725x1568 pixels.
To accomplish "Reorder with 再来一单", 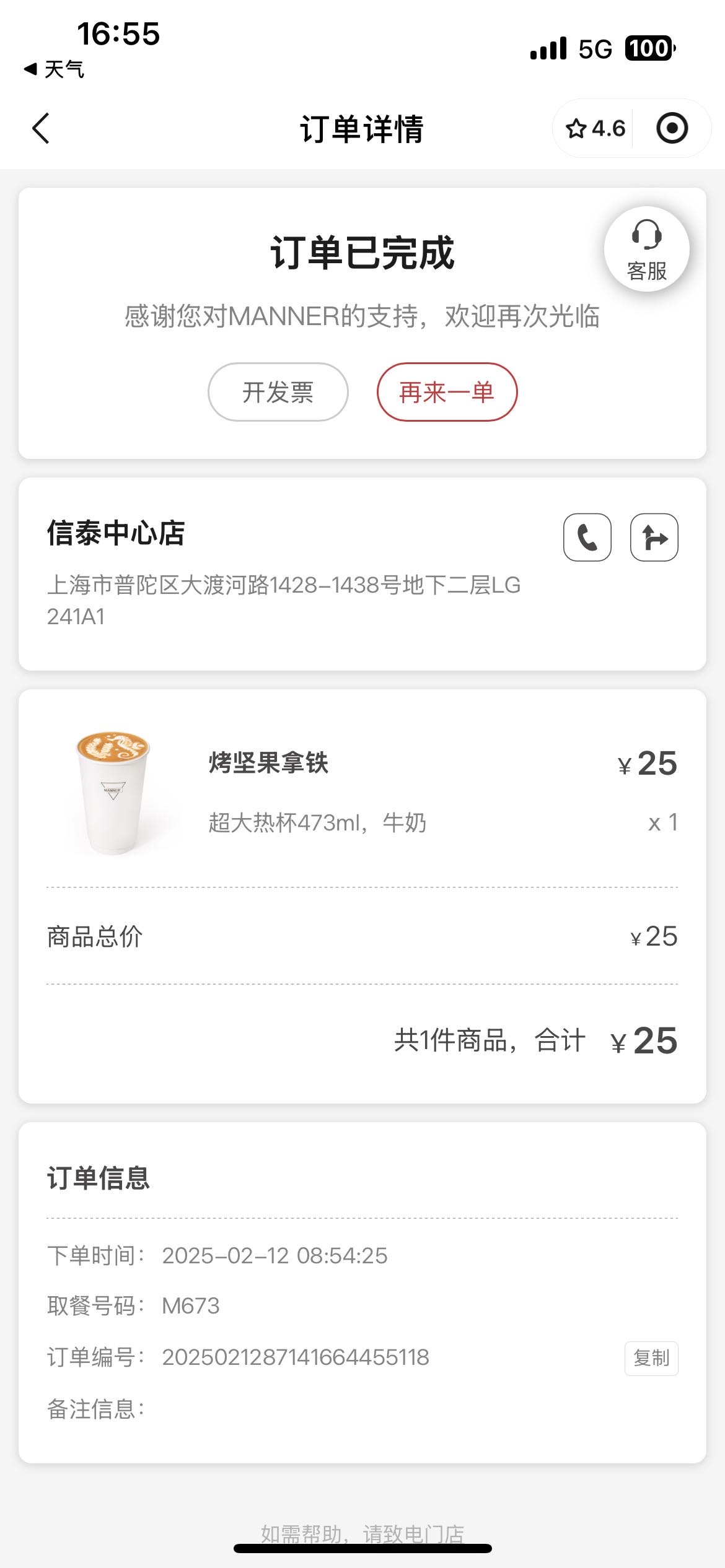I will [447, 392].
